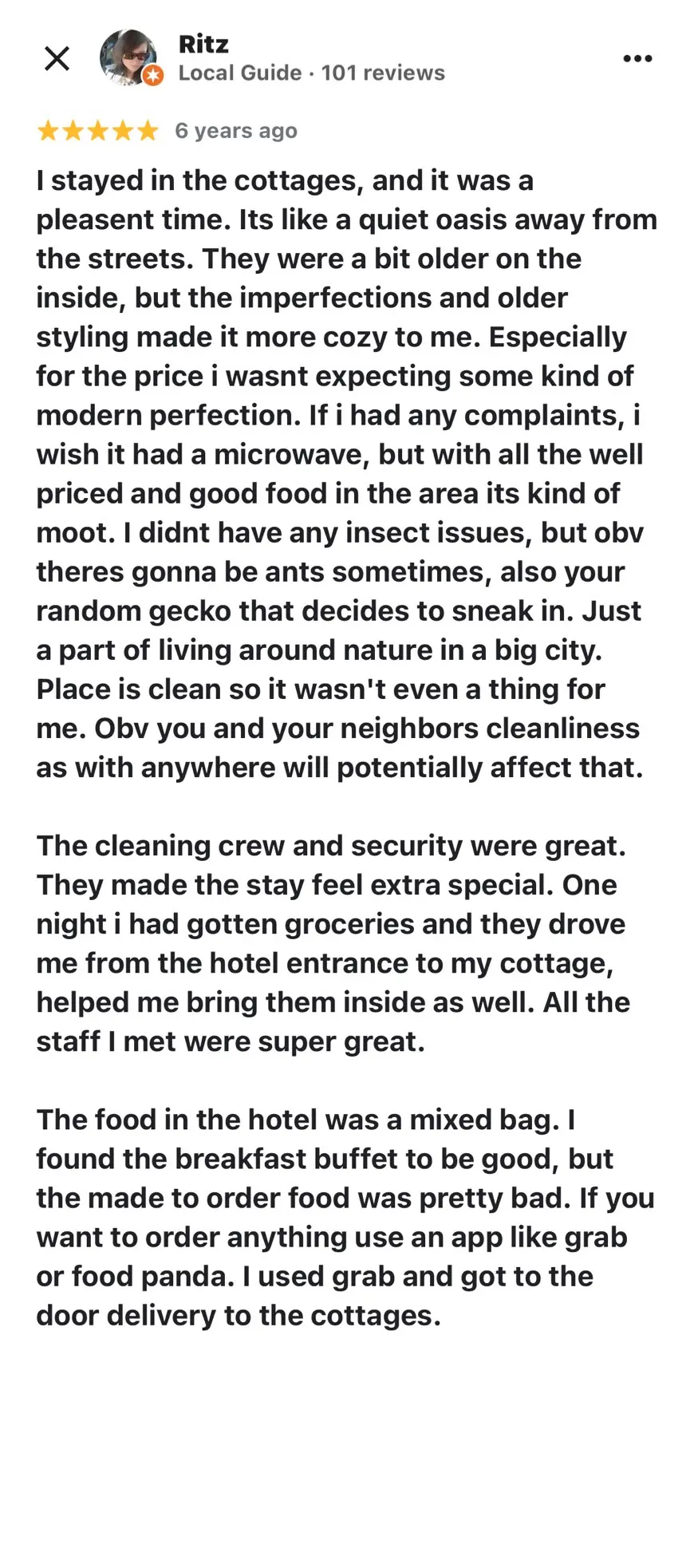
Task: Open the three-dot overflow menu
Action: [637, 58]
